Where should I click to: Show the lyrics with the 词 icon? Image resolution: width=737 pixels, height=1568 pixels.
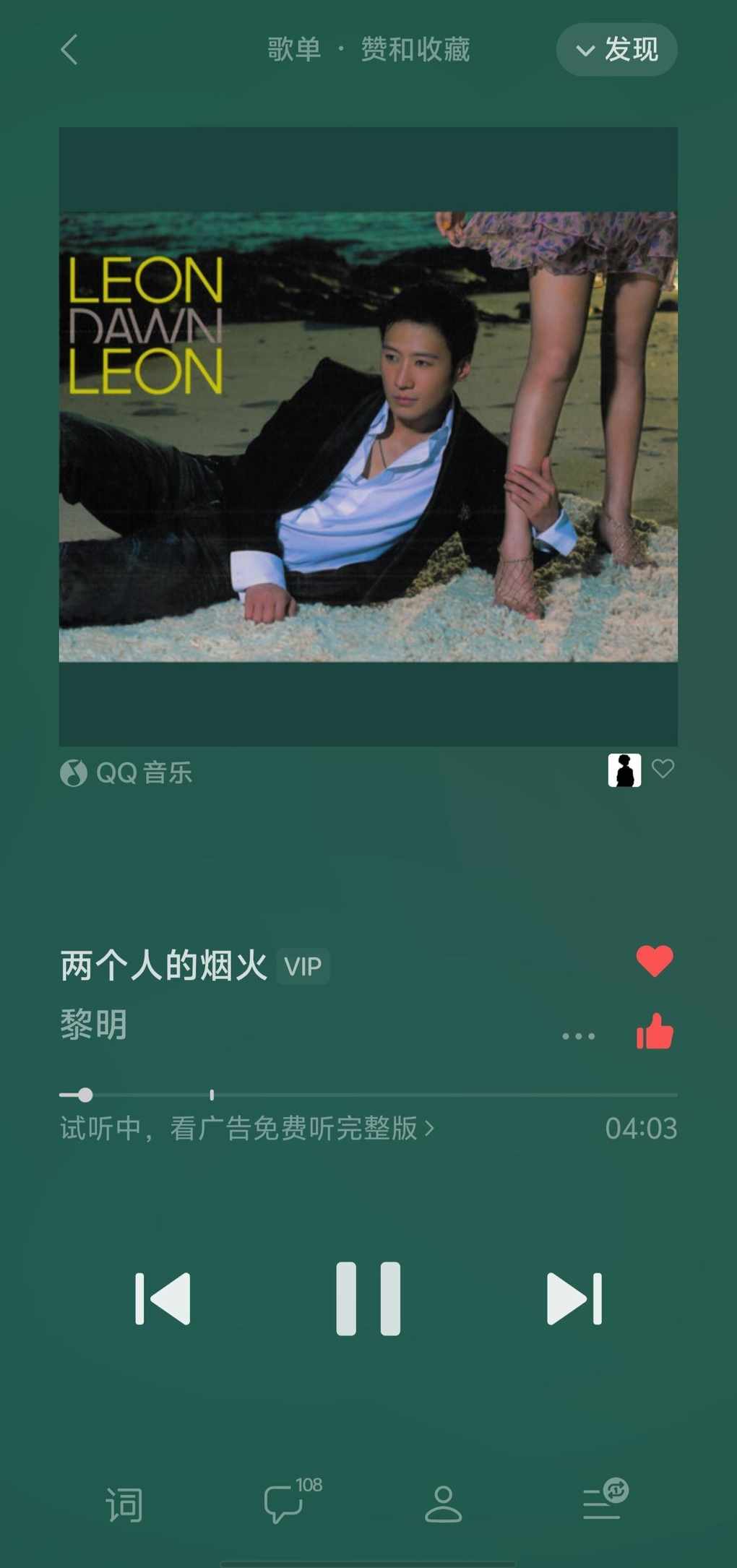[124, 1505]
